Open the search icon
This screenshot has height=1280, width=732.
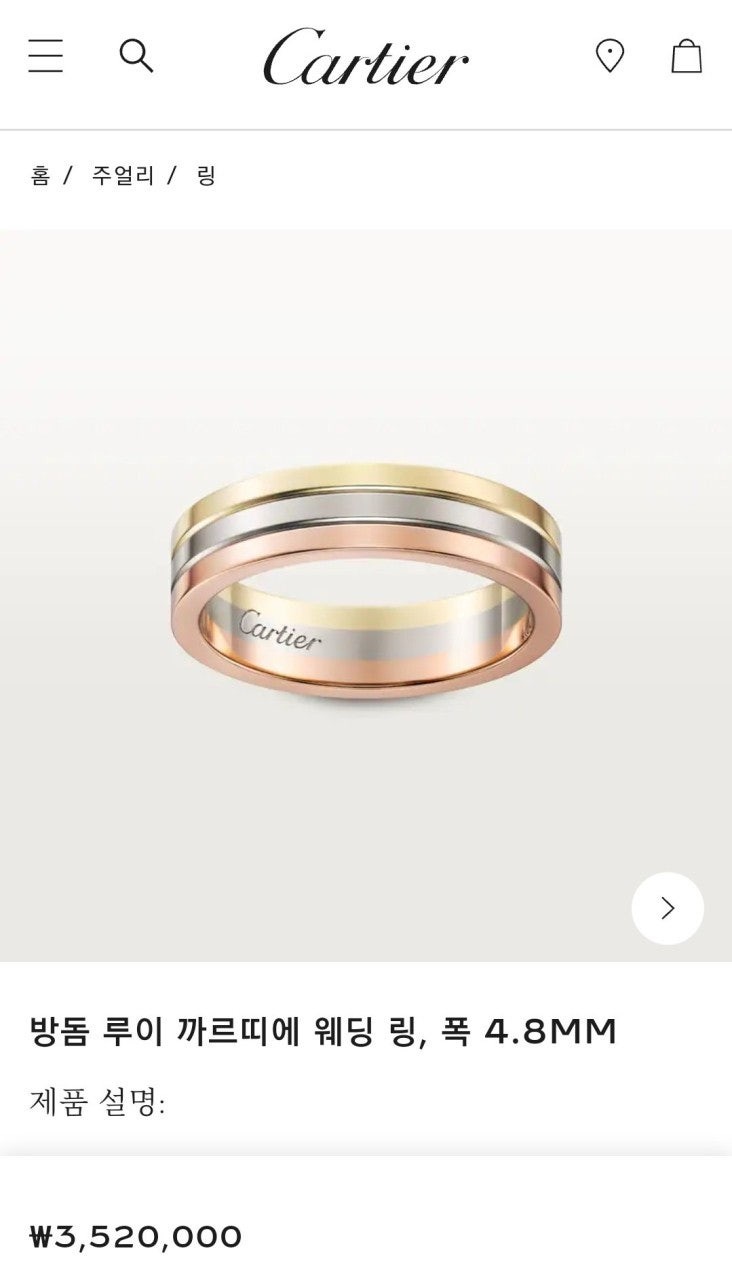(x=136, y=56)
